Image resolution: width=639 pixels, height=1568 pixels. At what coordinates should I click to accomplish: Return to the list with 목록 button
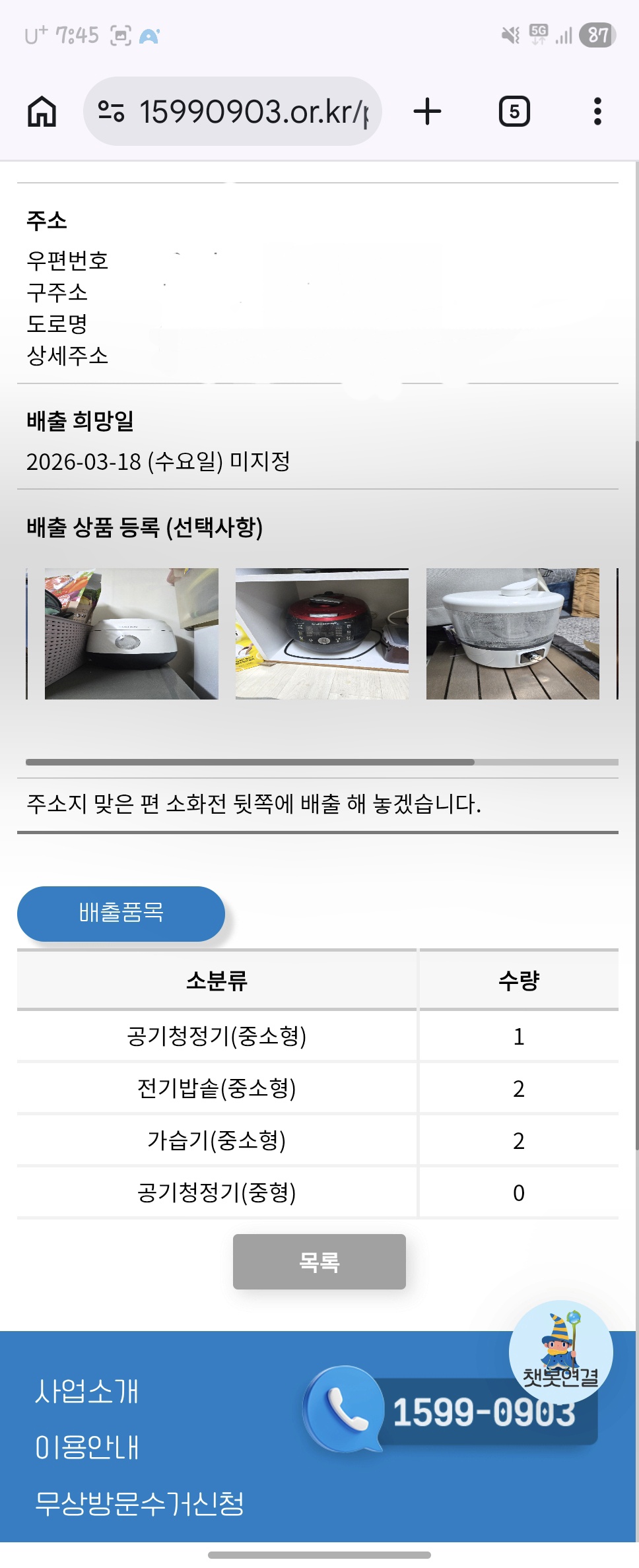click(319, 1261)
